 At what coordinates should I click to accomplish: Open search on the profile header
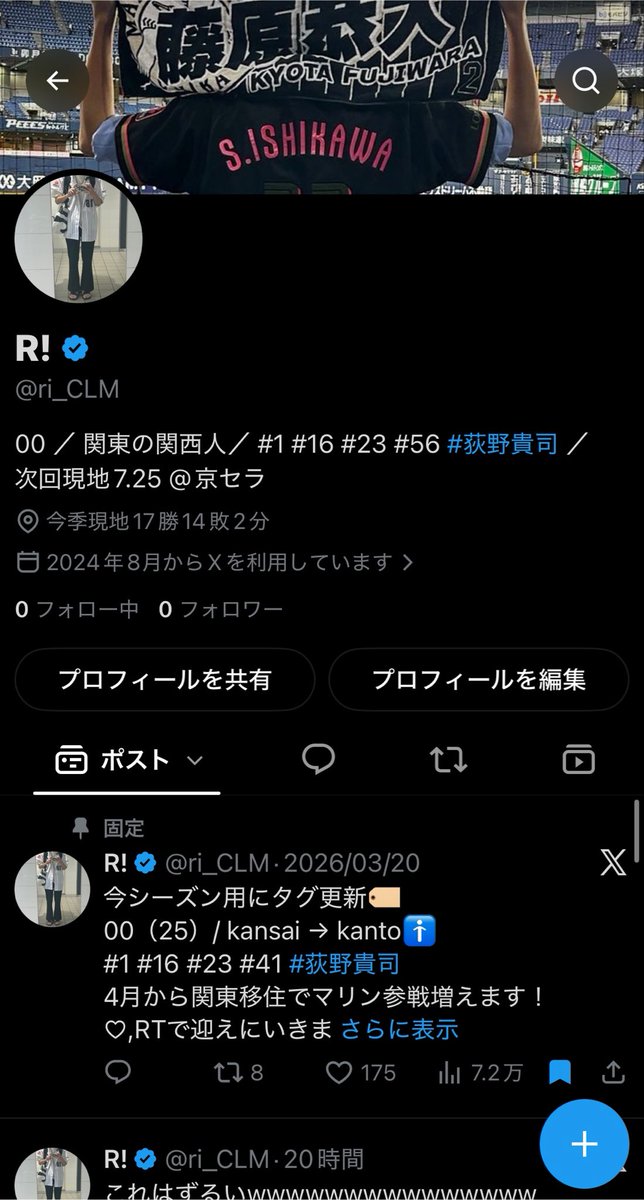point(586,80)
